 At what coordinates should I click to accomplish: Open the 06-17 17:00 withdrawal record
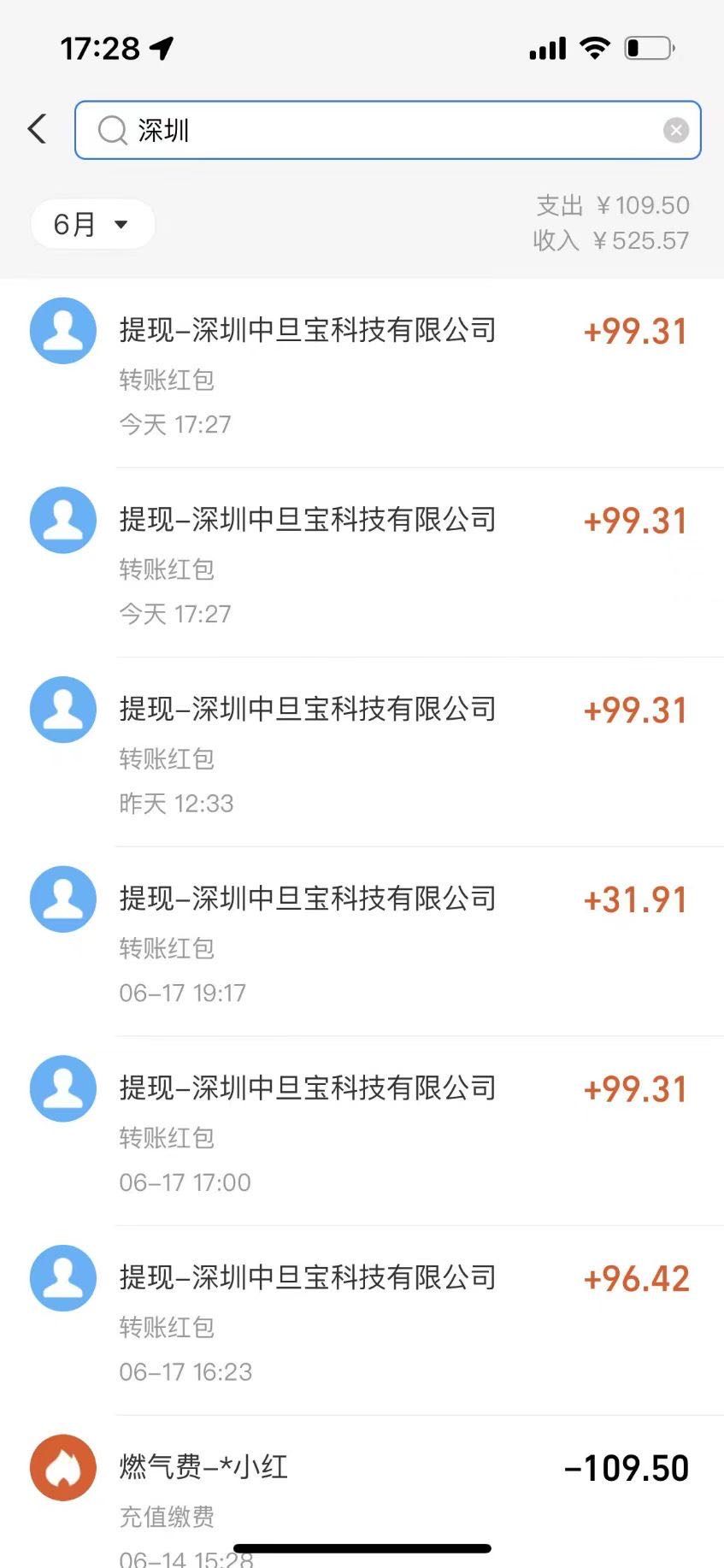coord(376,1130)
